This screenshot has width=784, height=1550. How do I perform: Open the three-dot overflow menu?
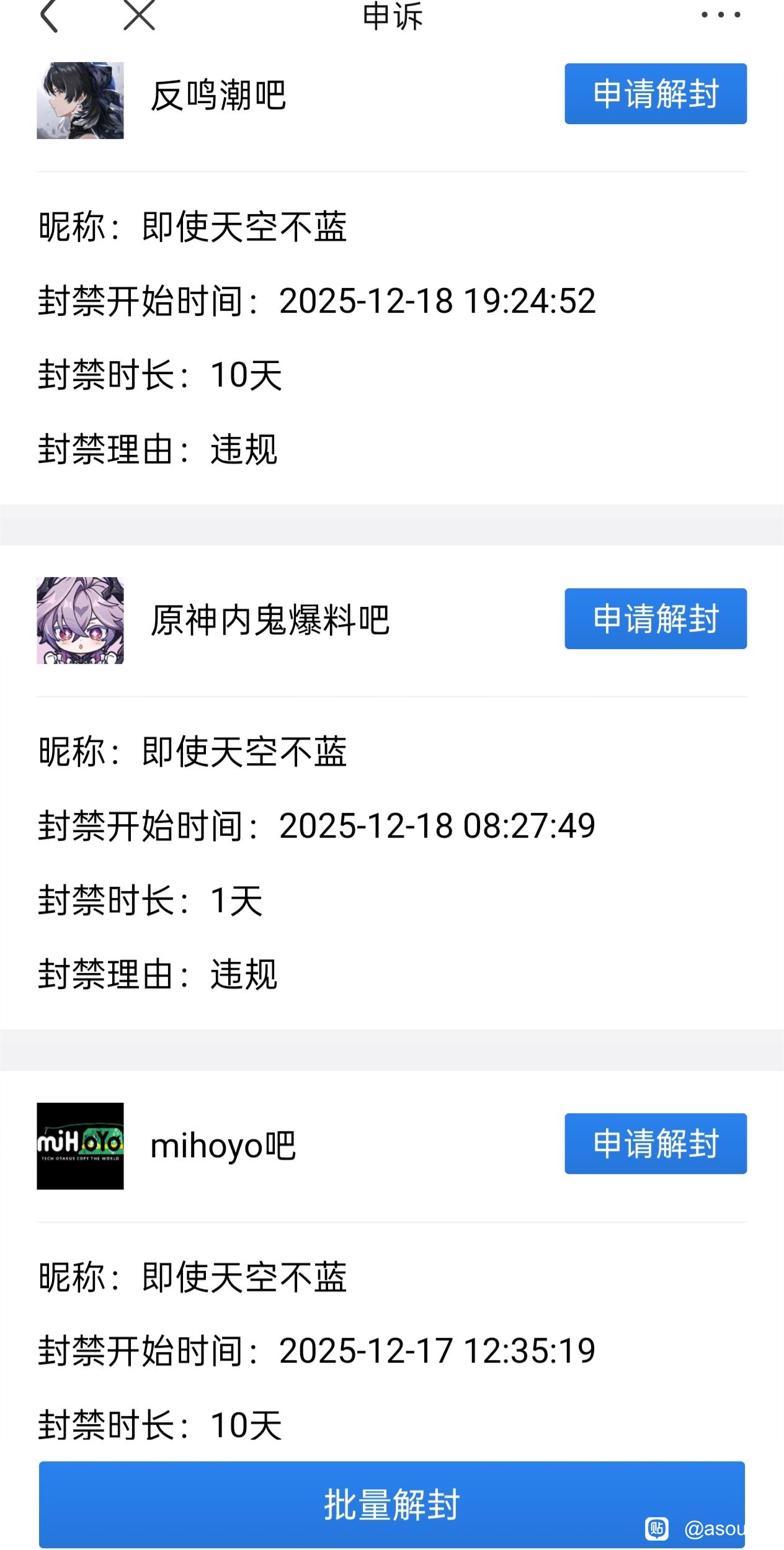pyautogui.click(x=721, y=15)
